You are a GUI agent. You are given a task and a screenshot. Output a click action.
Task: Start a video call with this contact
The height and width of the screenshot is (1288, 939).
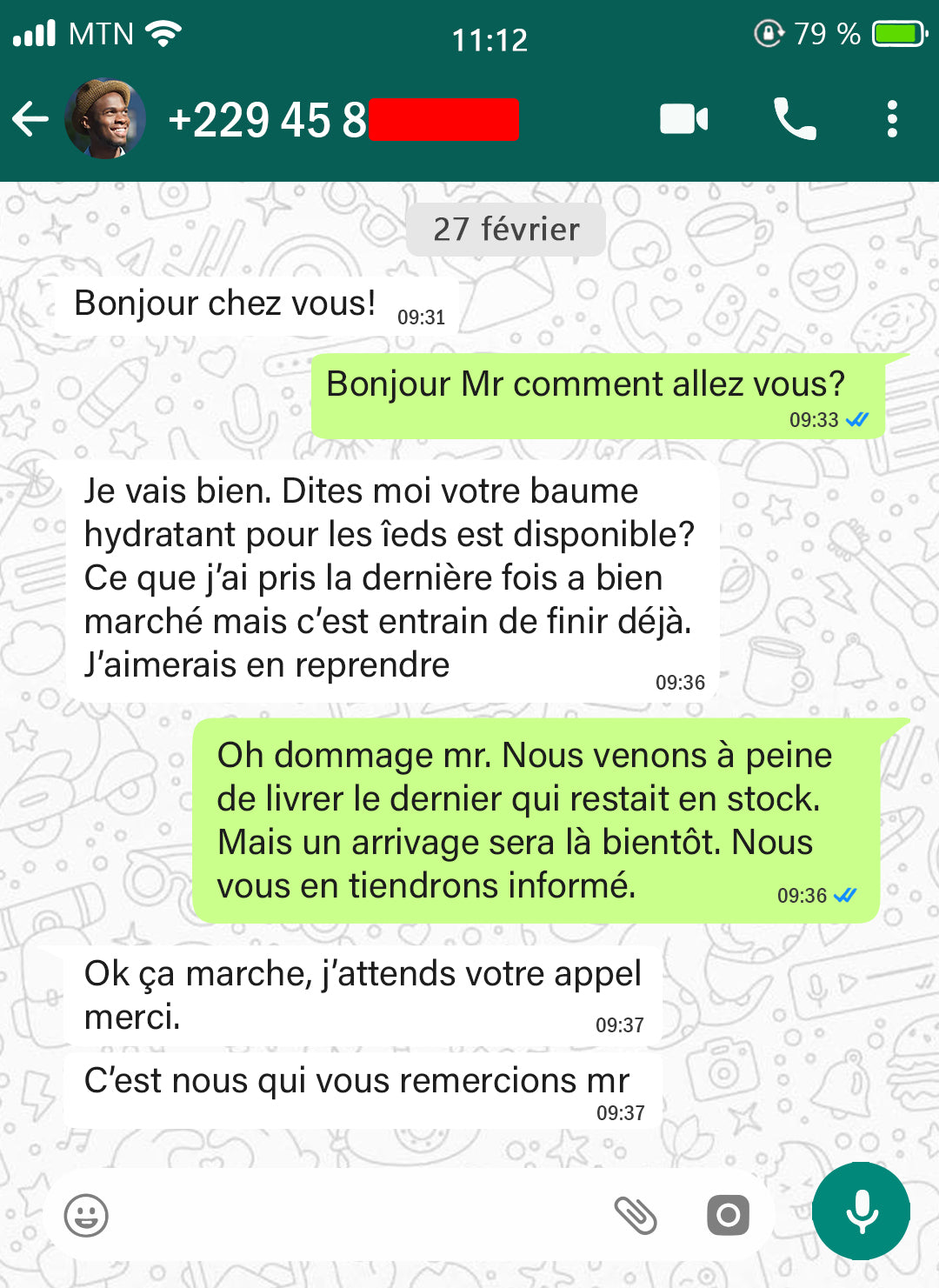tap(683, 119)
